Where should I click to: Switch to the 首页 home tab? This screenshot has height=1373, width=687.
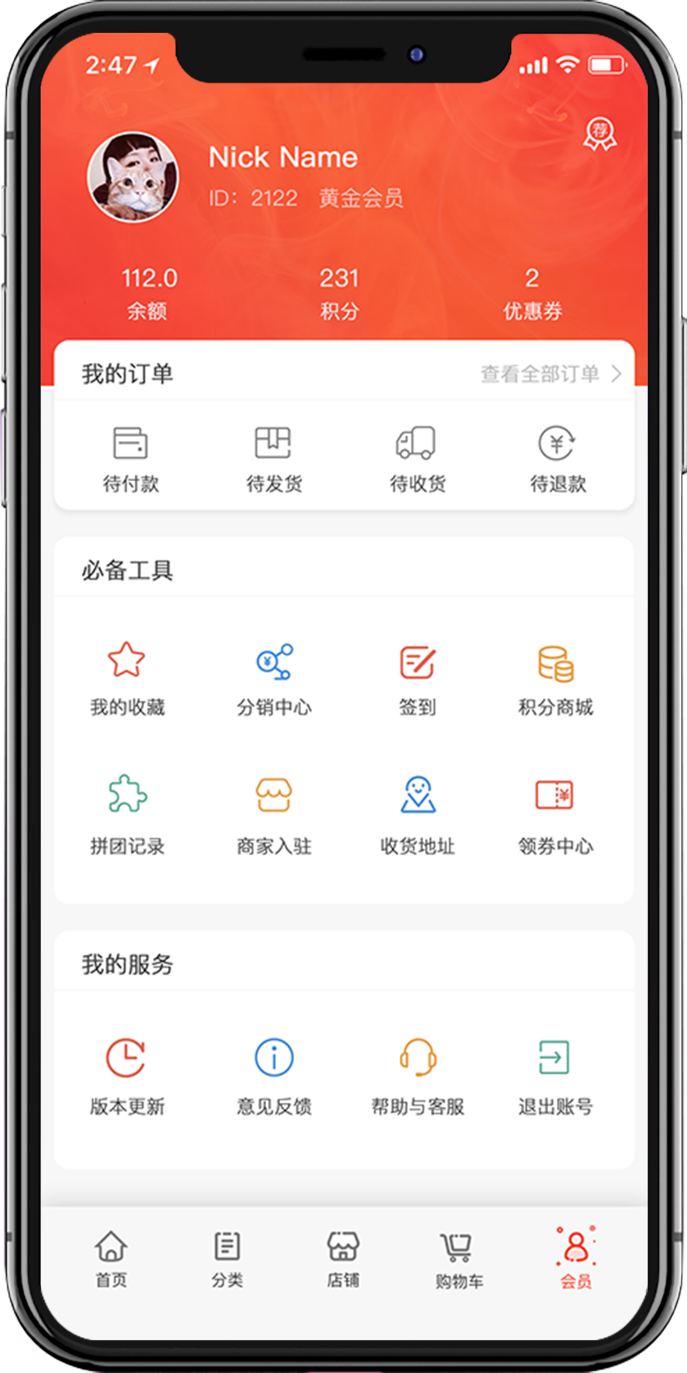[x=111, y=1258]
